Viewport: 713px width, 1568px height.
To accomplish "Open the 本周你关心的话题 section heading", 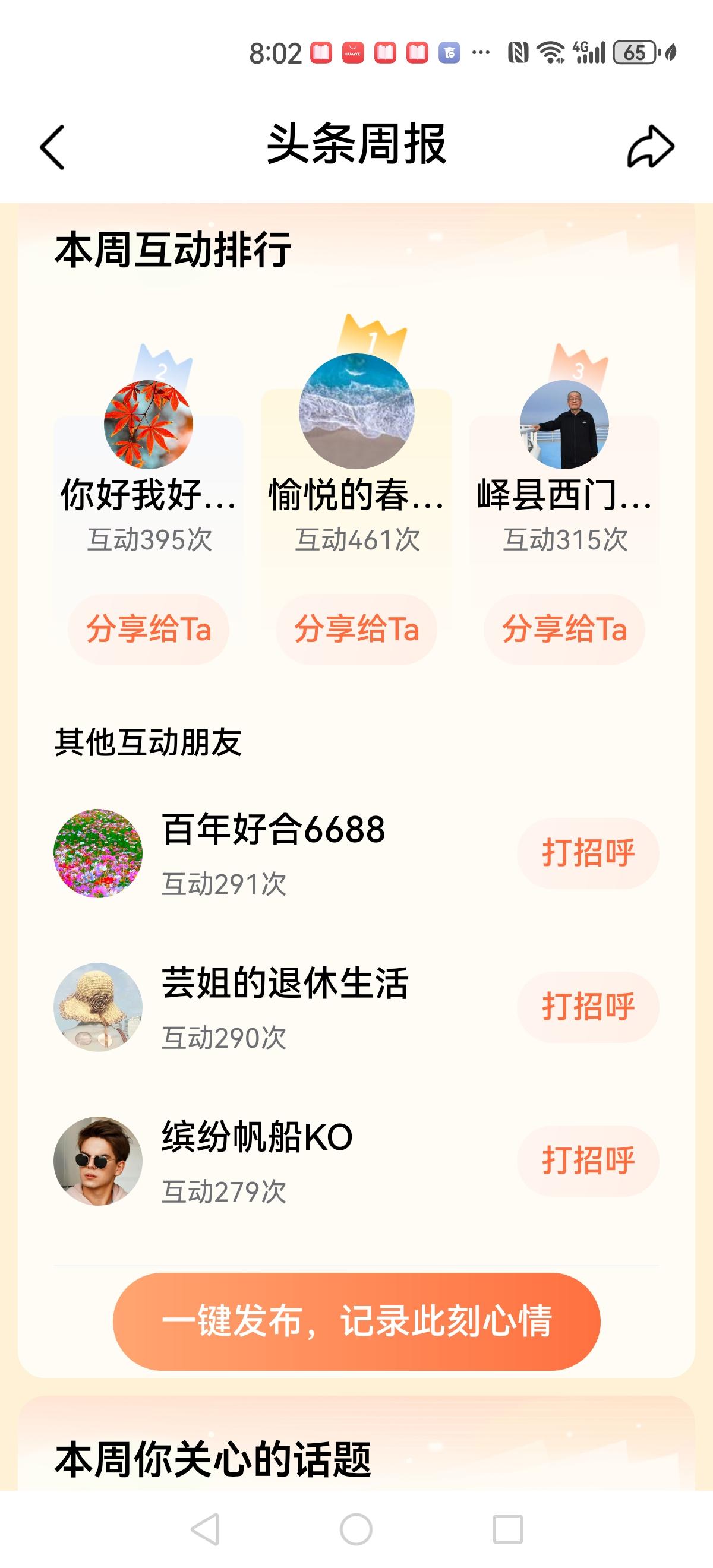I will click(214, 1456).
